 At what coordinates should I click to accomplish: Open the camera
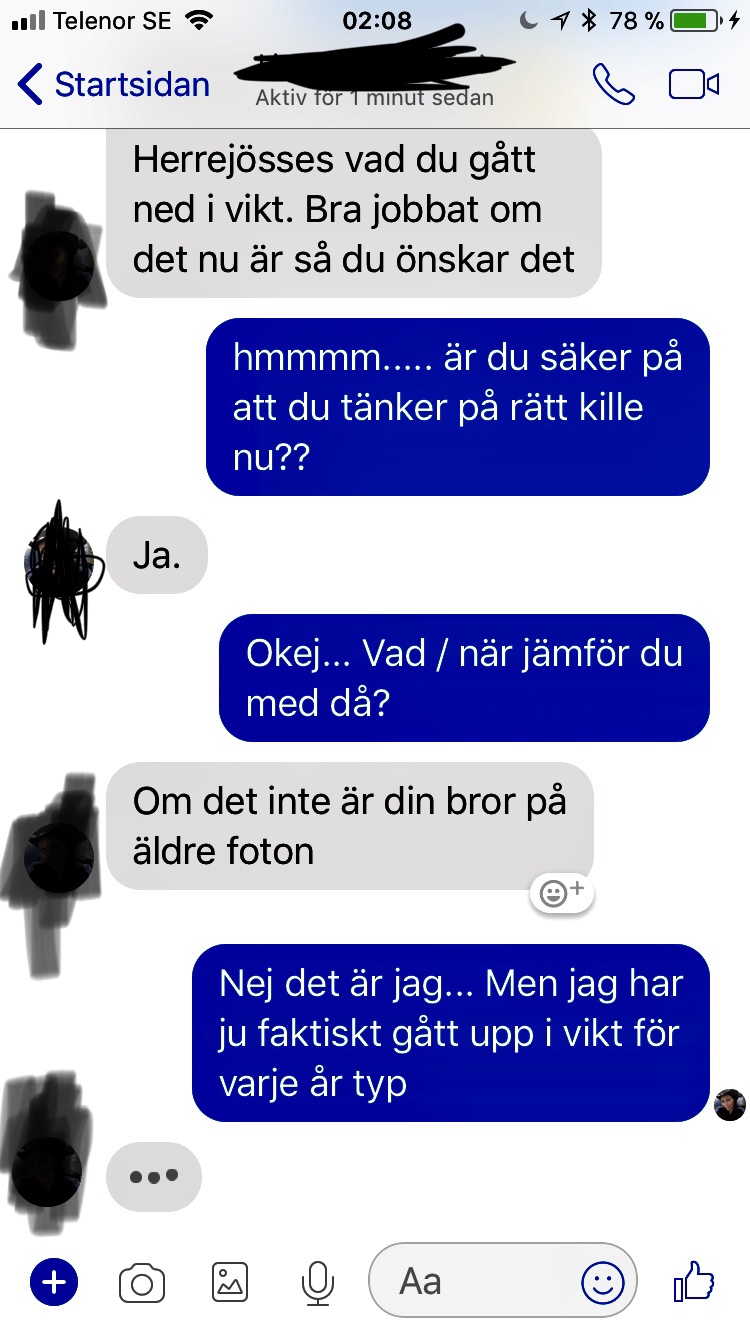142,1282
